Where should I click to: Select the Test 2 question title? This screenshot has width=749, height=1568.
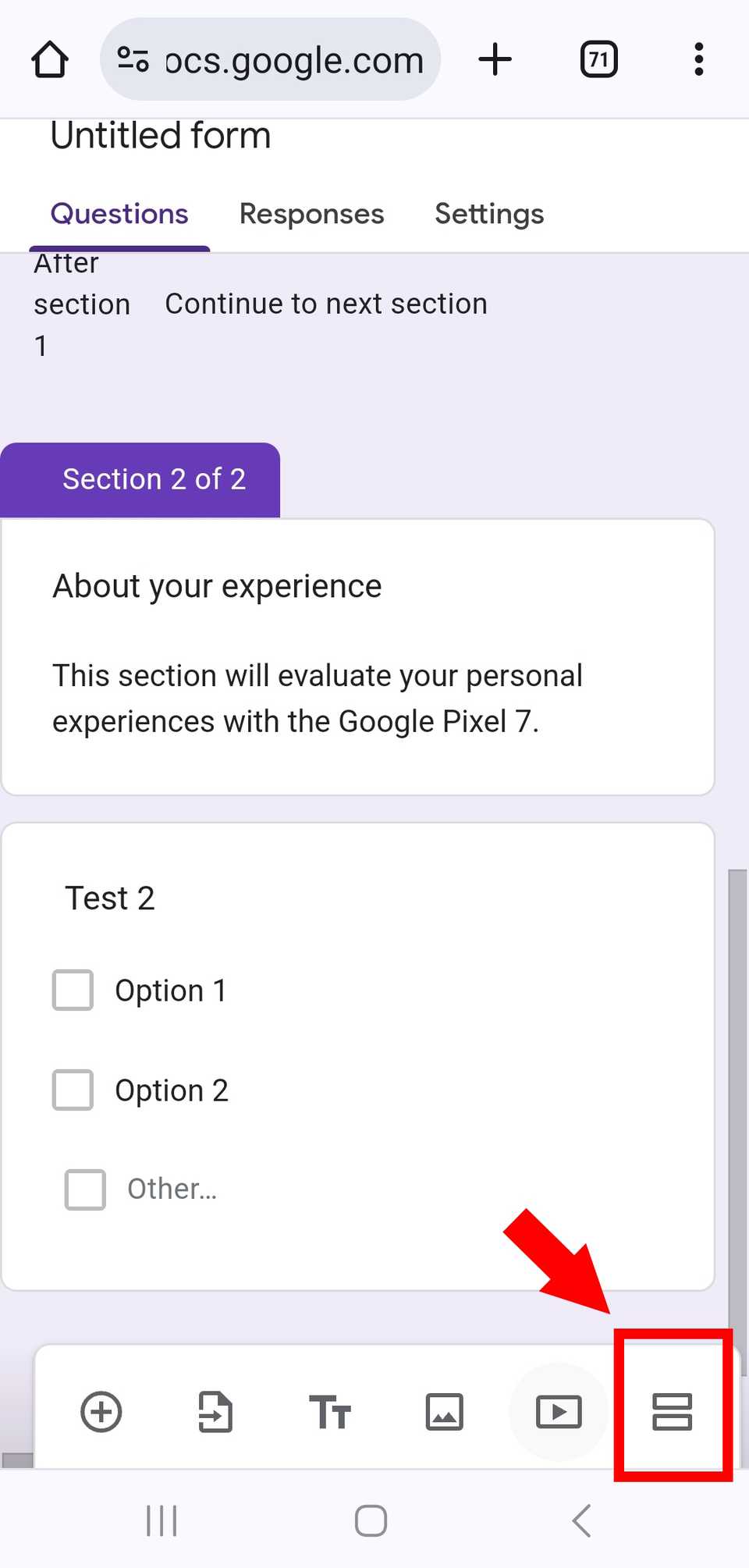110,898
